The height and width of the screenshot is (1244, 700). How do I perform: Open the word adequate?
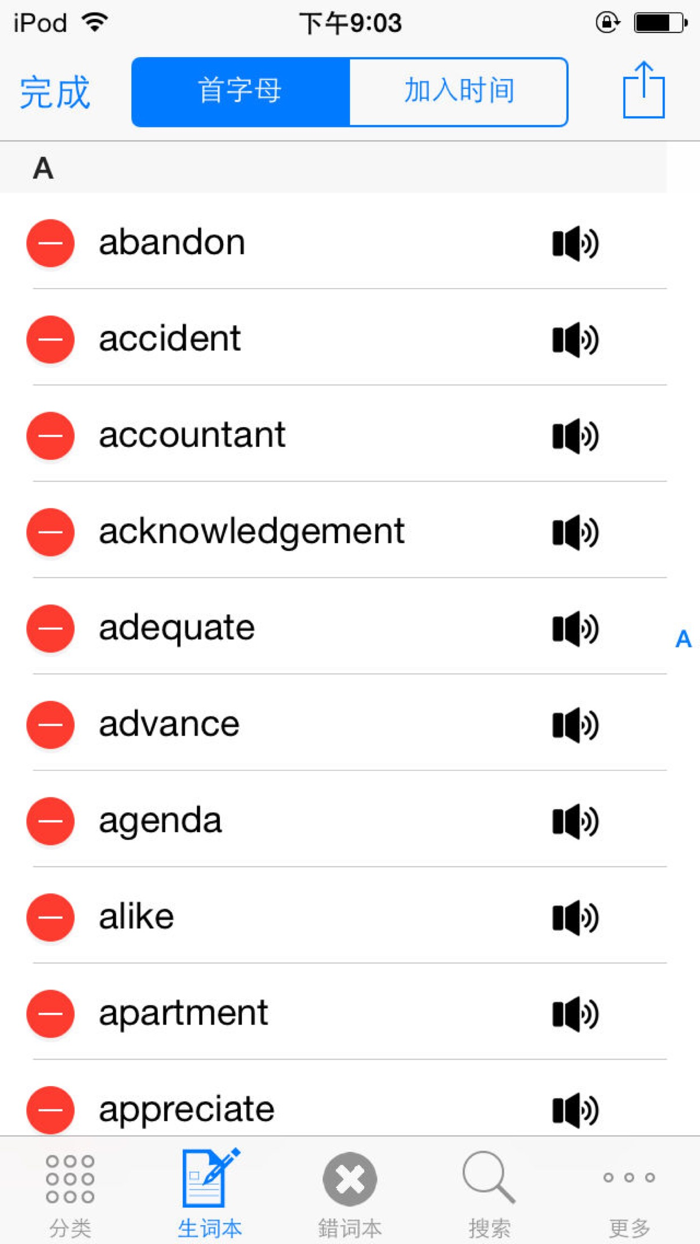(x=177, y=628)
